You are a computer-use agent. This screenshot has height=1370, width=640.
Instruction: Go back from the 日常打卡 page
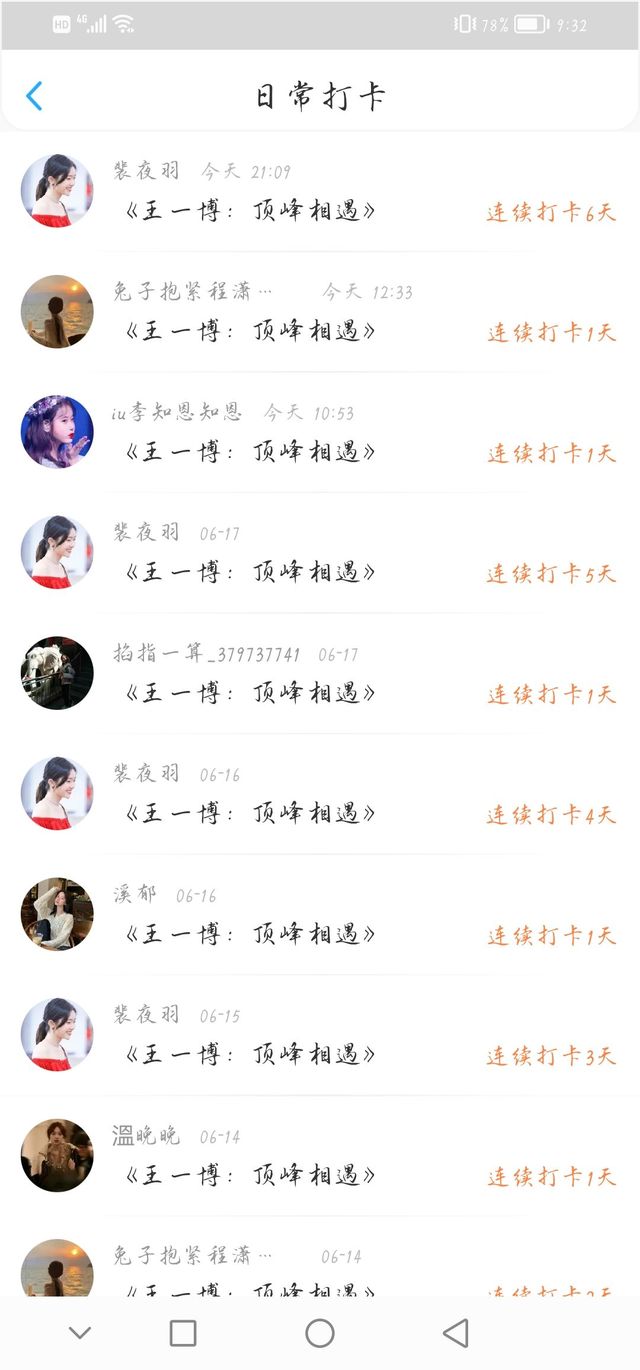coord(34,96)
